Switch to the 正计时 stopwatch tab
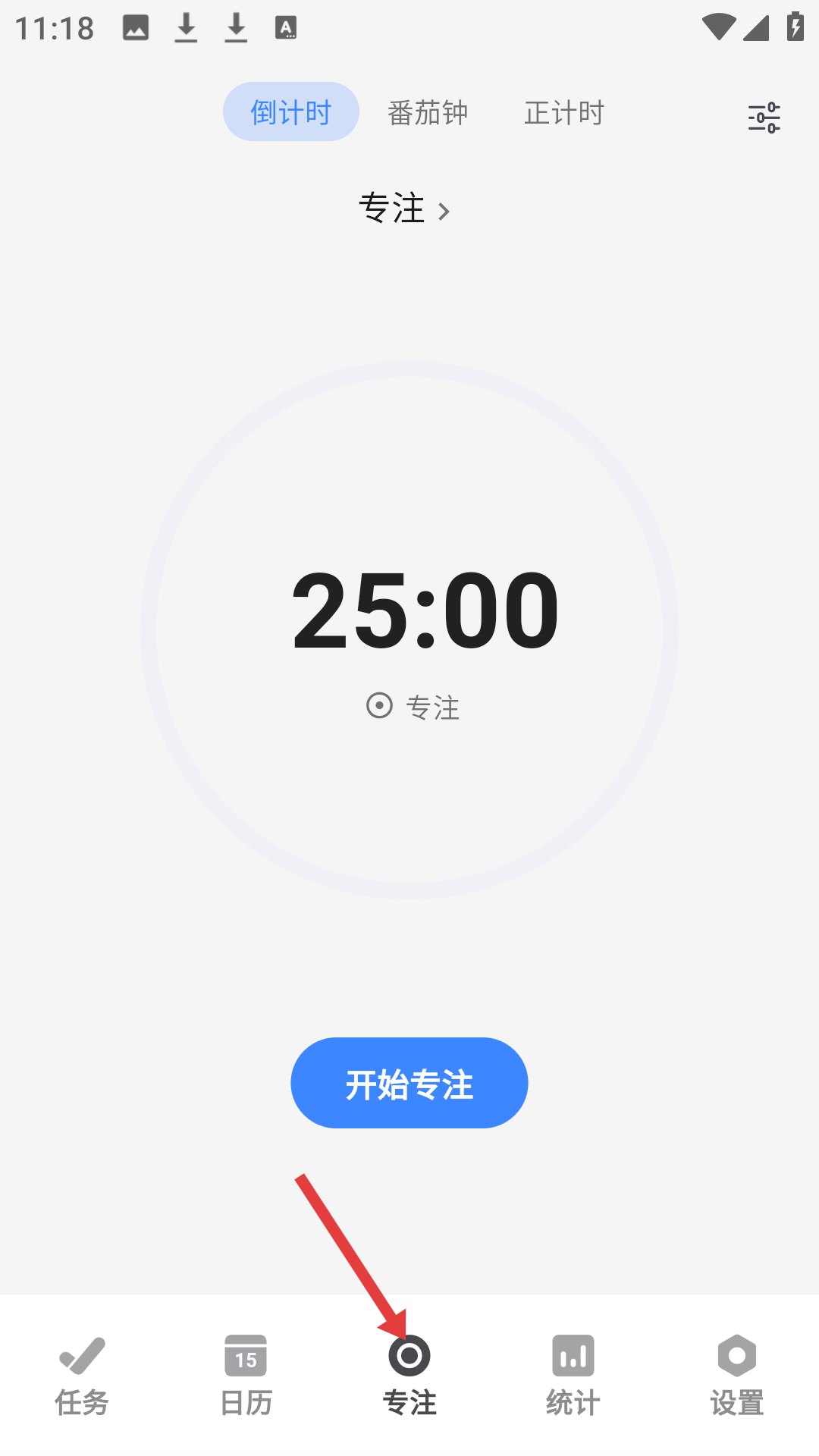819x1456 pixels. (x=564, y=113)
